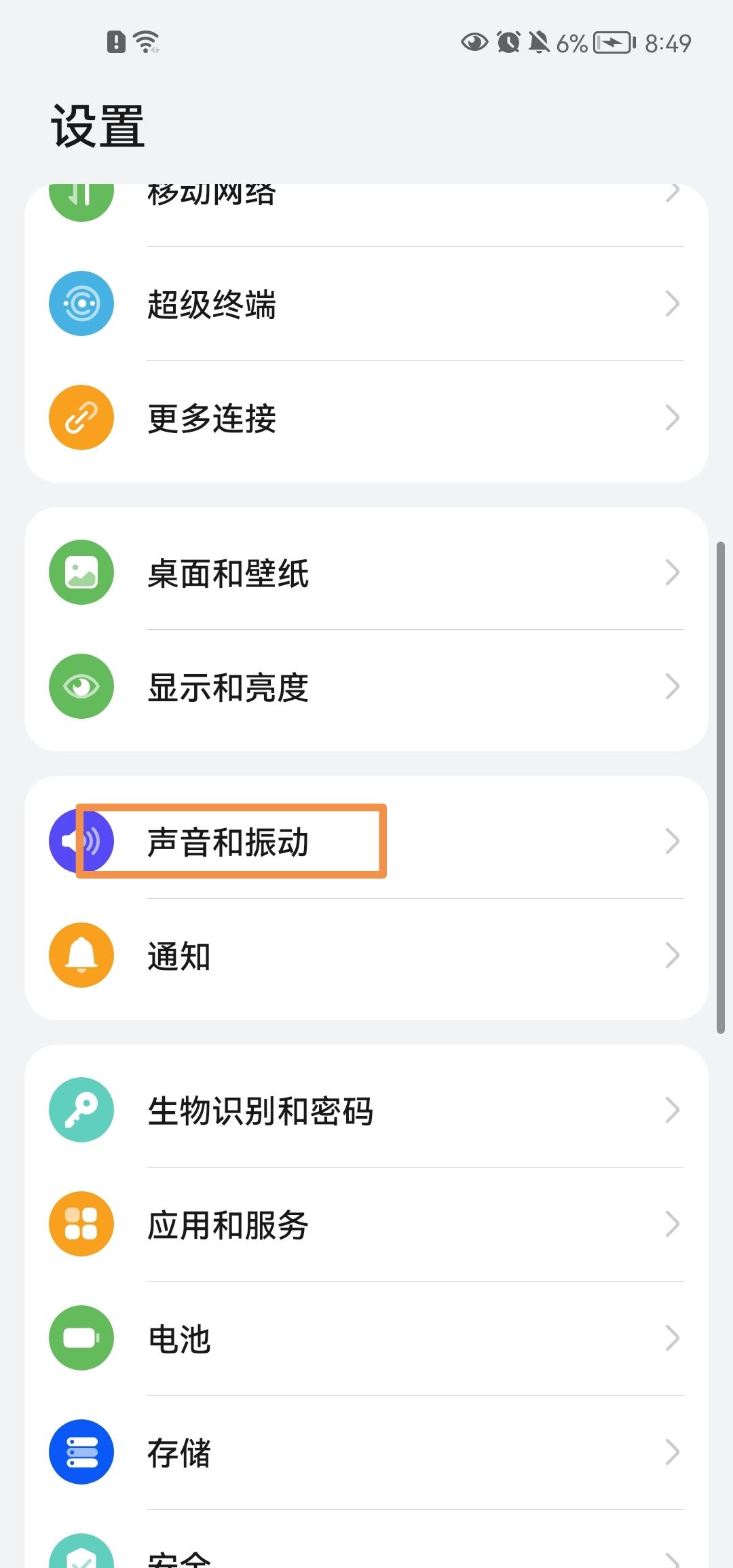Select the purple 声音和振动 speaker icon
Screen dimensions: 733x1568
81,840
